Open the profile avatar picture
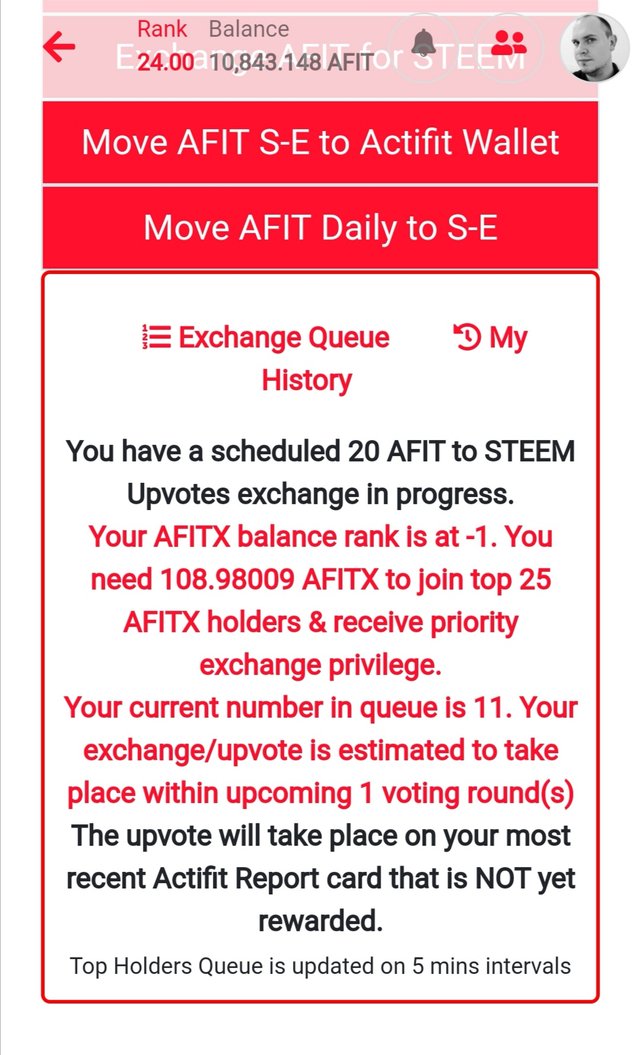This screenshot has height=1055, width=640. (595, 47)
